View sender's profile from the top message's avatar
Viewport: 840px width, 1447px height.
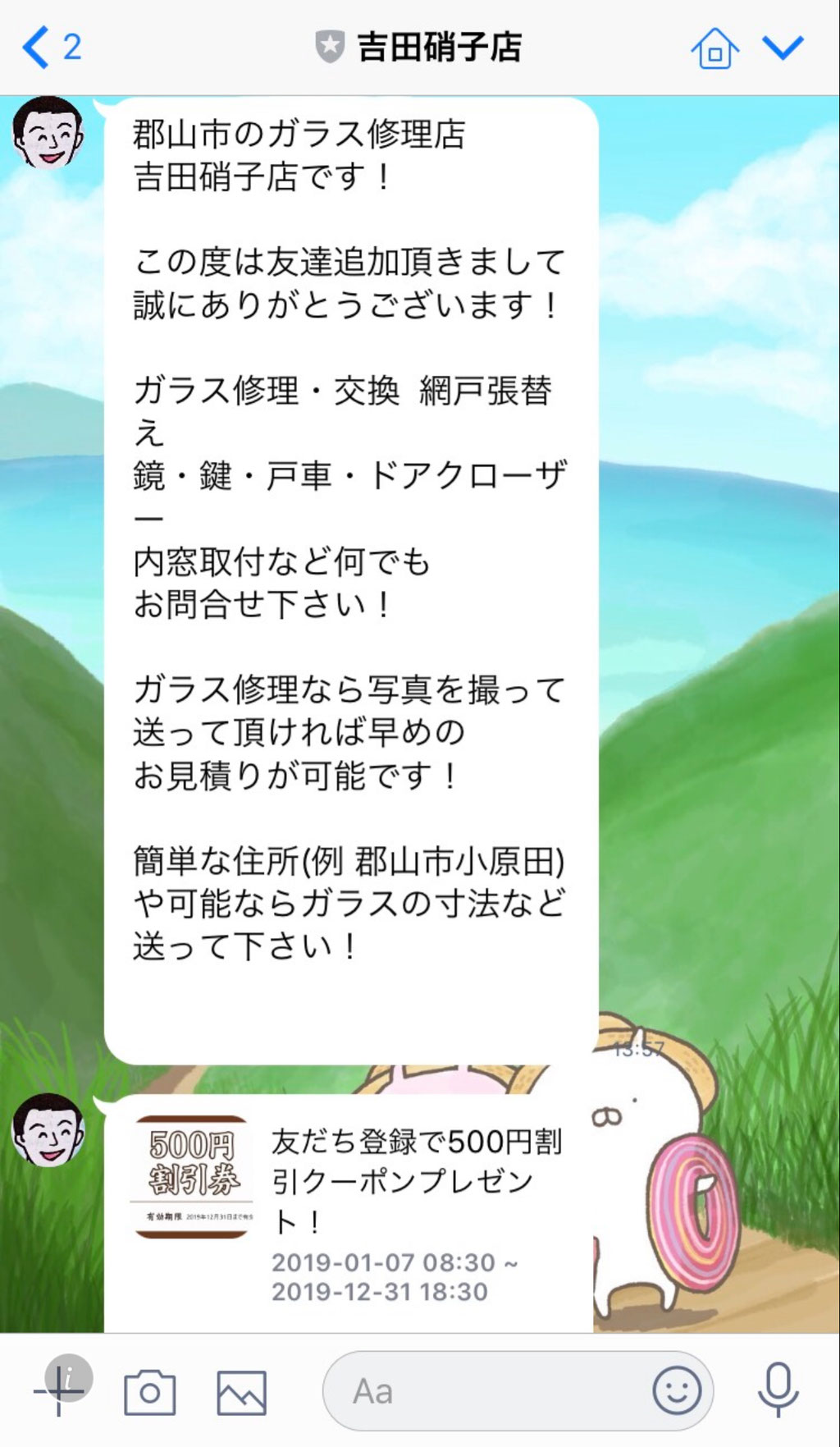(48, 133)
